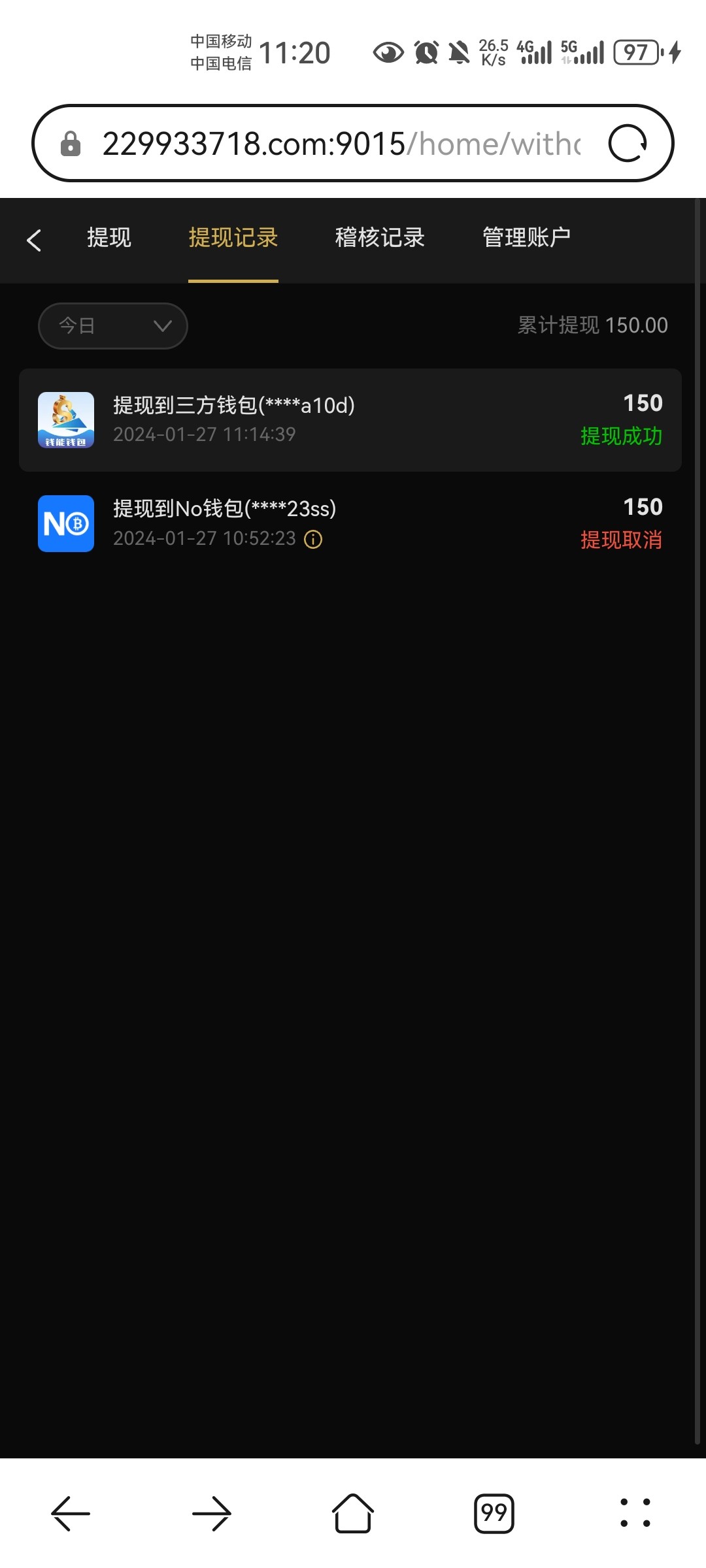This screenshot has height=1568, width=706.
Task: Expand the 今日 date filter dropdown
Action: (x=113, y=325)
